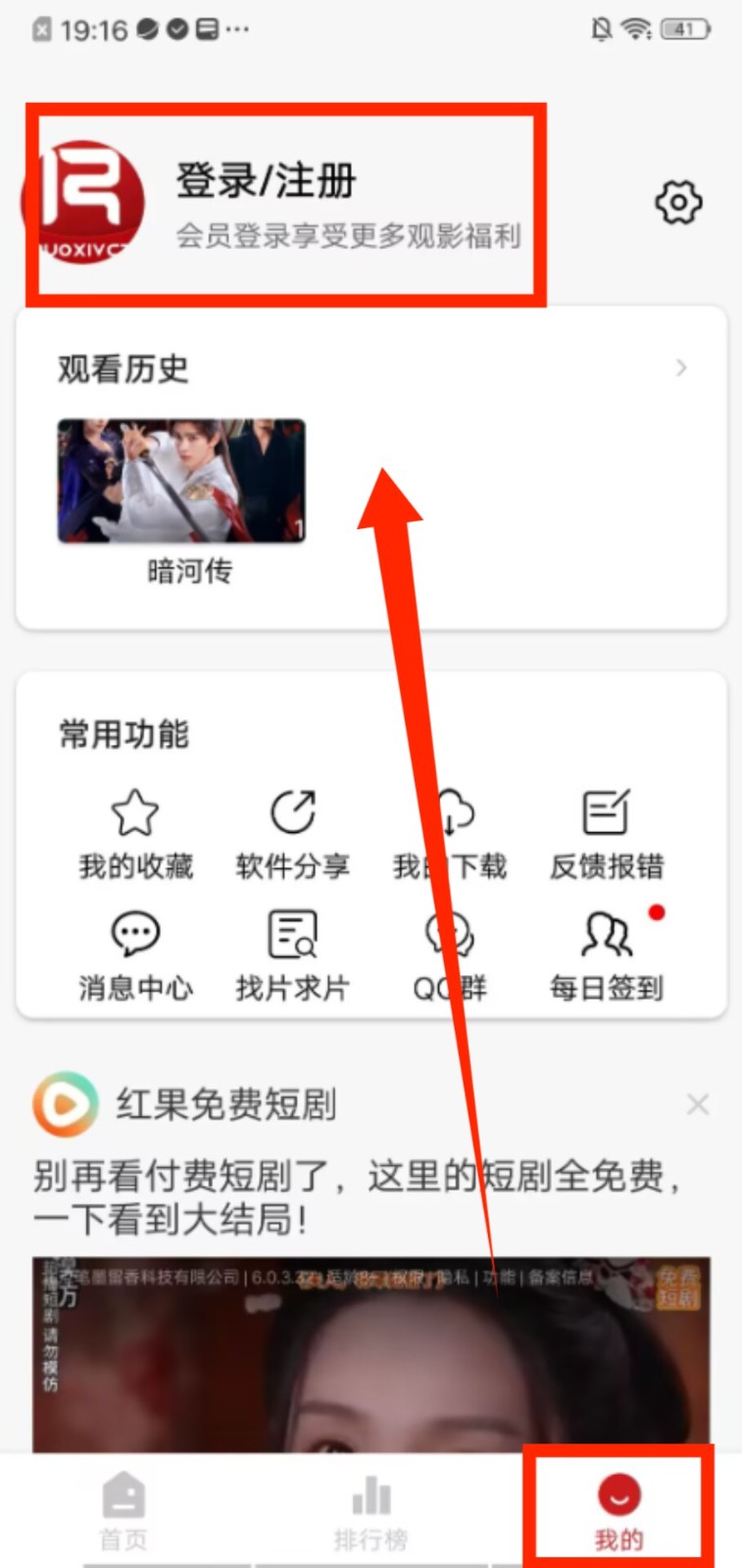Open 我的收藏 favorites
The image size is (742, 1568).
135,833
